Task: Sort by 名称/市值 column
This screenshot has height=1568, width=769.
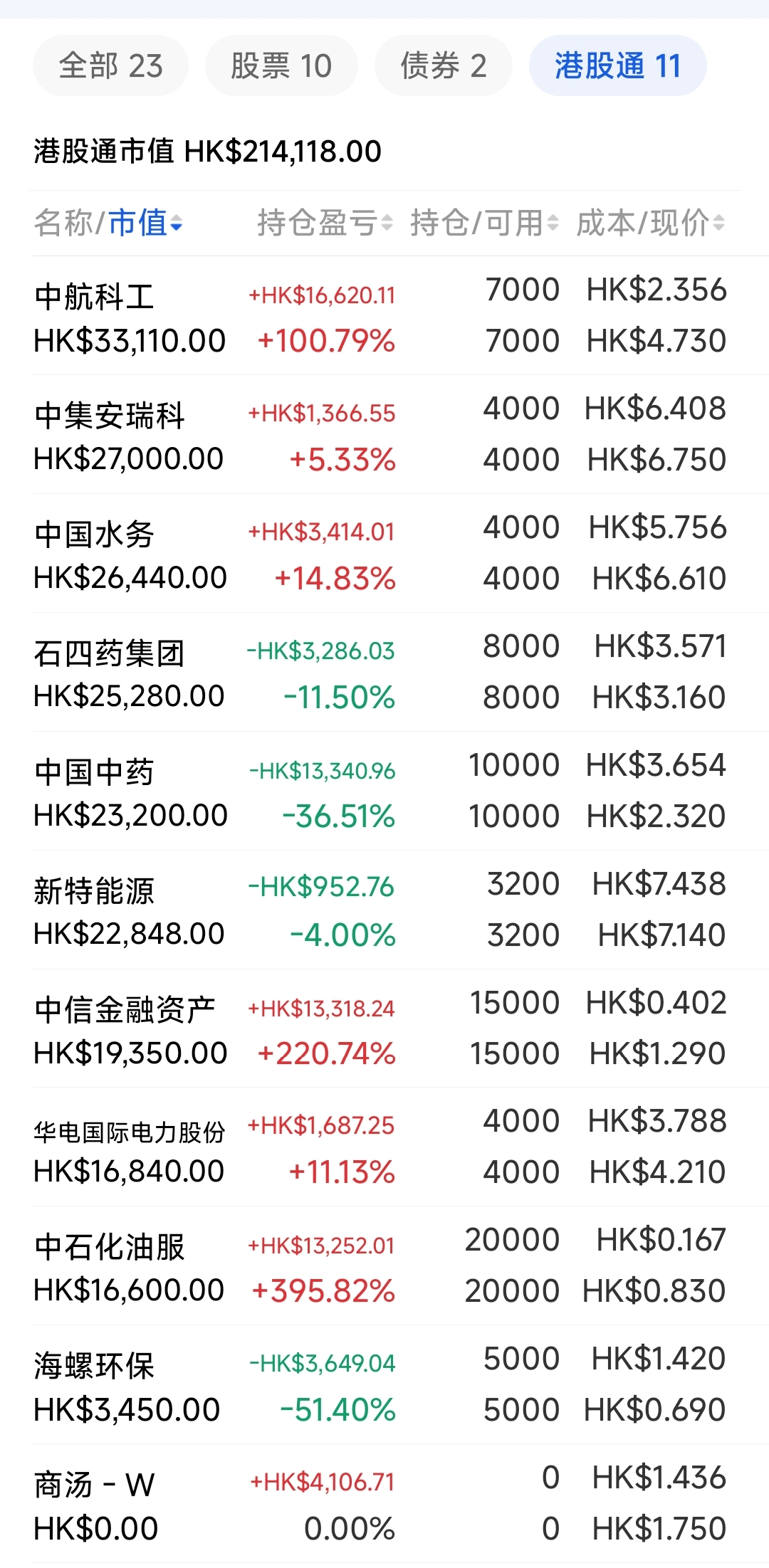Action: click(x=108, y=223)
